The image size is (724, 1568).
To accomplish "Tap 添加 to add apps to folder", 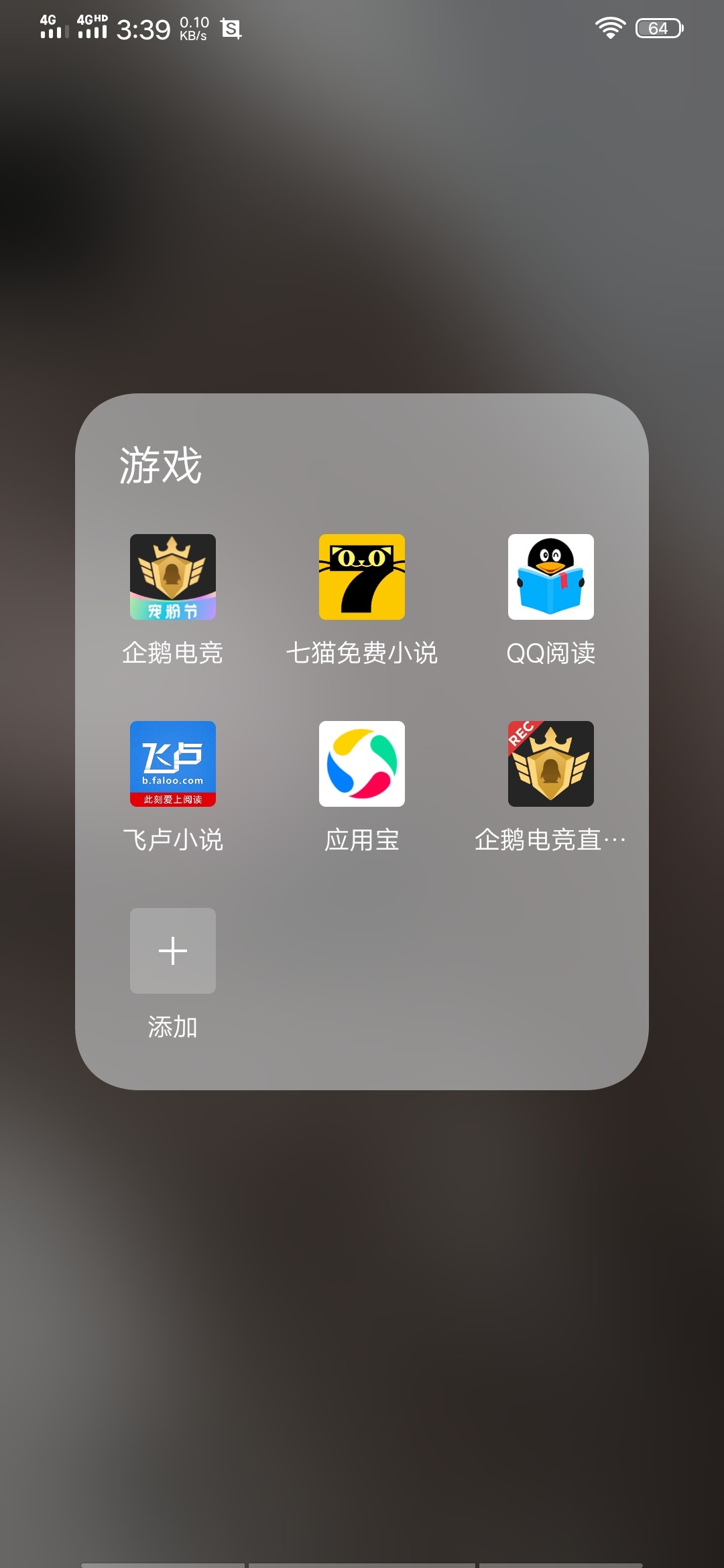I will coord(173,951).
